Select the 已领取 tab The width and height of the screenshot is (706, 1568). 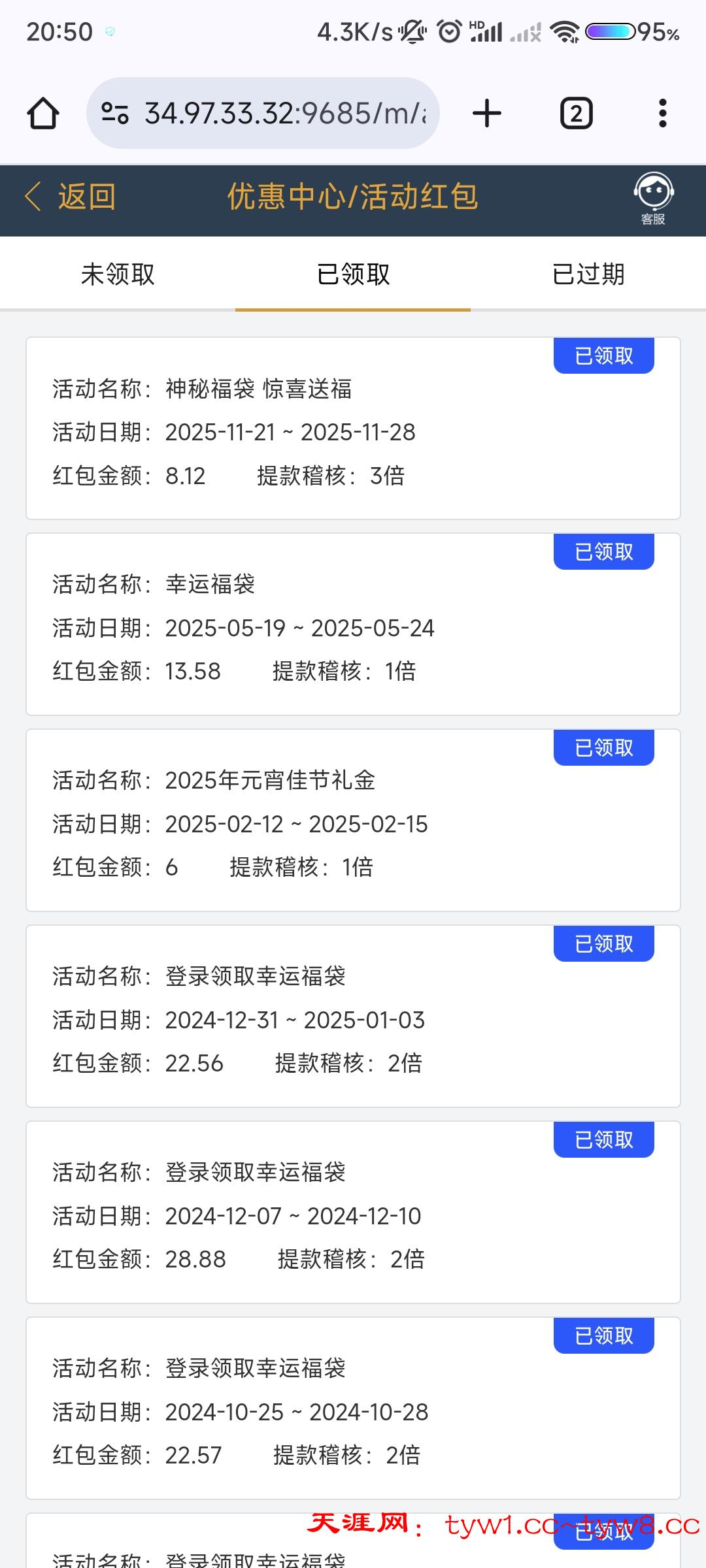(x=353, y=274)
